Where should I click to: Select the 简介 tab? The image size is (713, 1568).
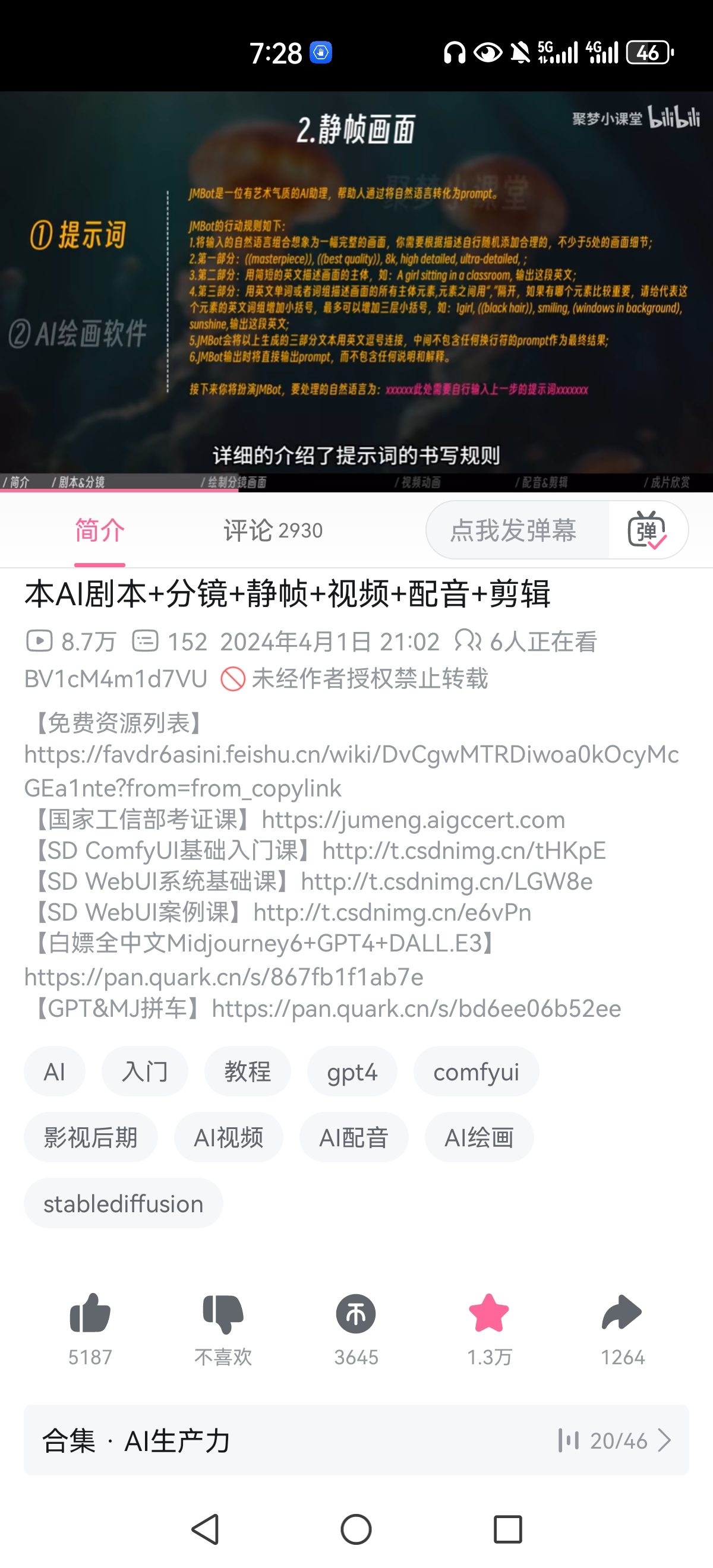[100, 530]
